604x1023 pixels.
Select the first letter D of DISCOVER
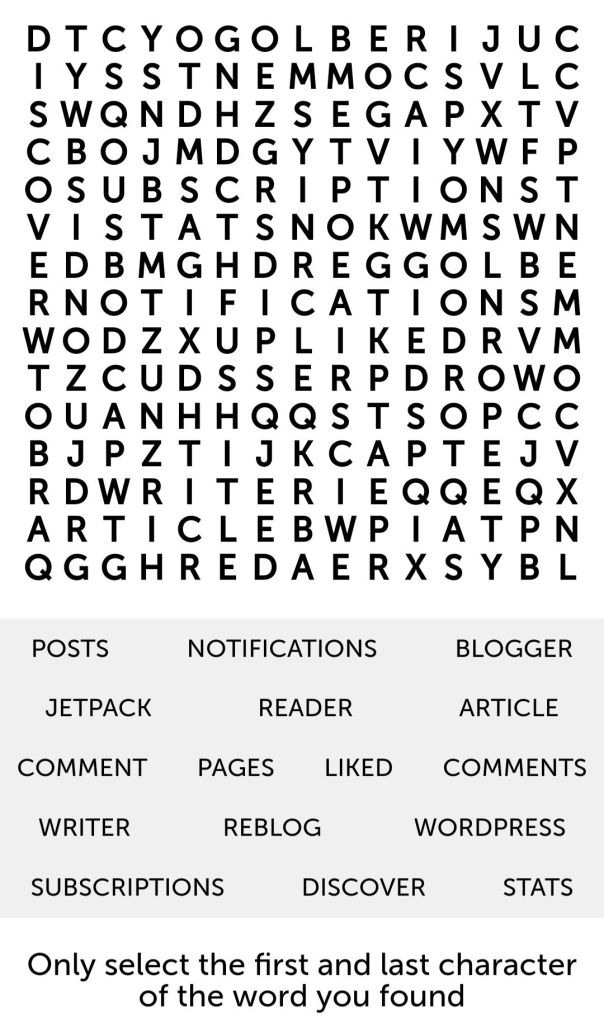point(38,41)
